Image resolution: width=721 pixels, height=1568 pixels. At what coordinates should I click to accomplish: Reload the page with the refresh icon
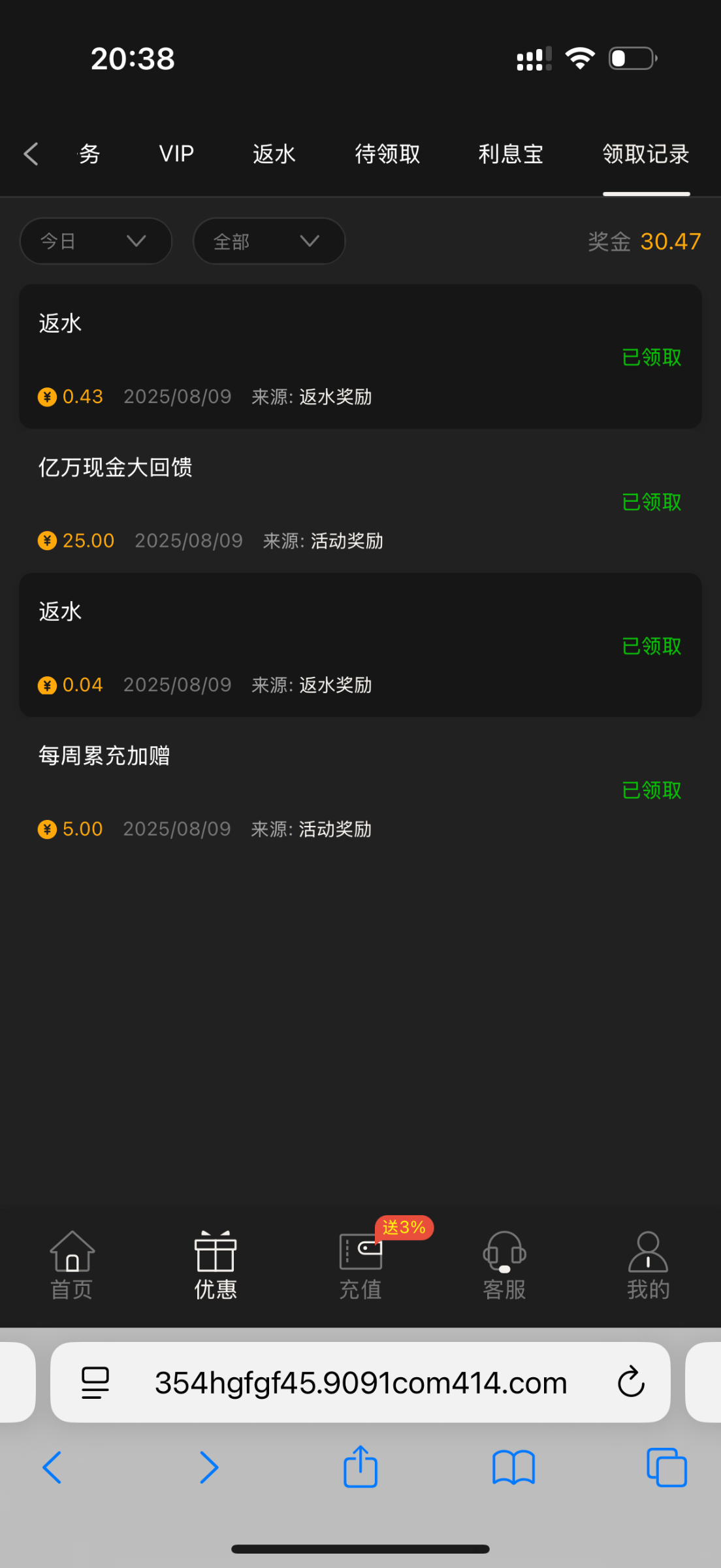pos(630,1382)
